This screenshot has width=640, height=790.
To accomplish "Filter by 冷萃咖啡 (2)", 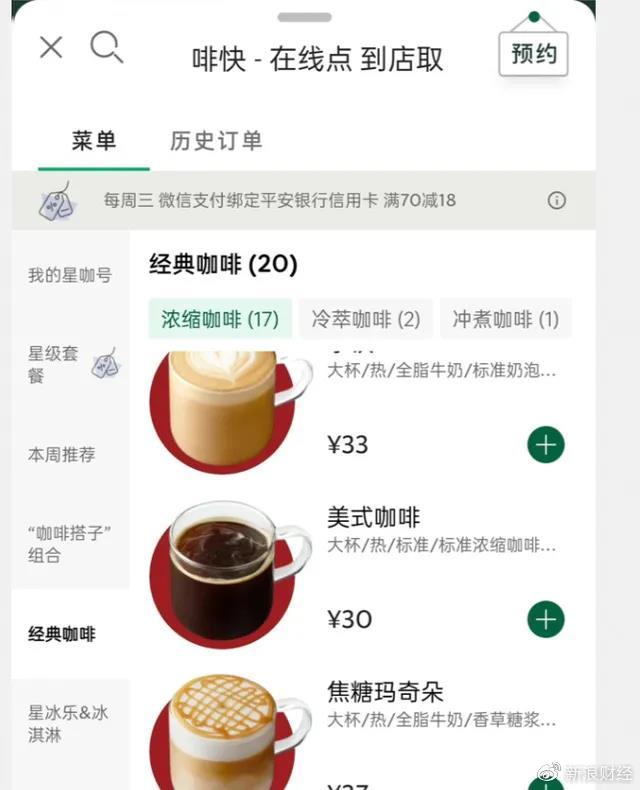I will point(366,319).
